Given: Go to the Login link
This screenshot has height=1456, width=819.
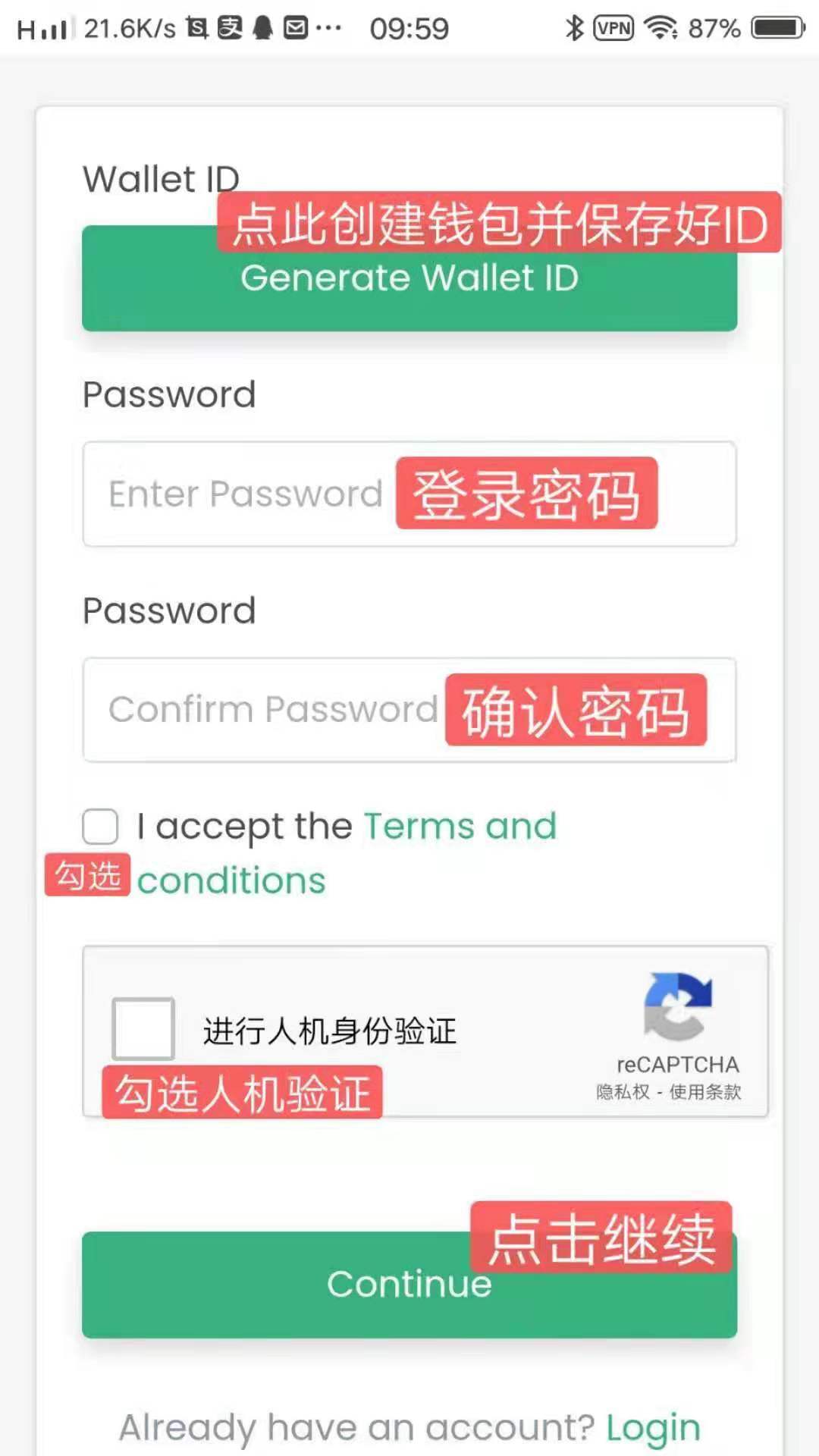Looking at the screenshot, I should point(653,1428).
